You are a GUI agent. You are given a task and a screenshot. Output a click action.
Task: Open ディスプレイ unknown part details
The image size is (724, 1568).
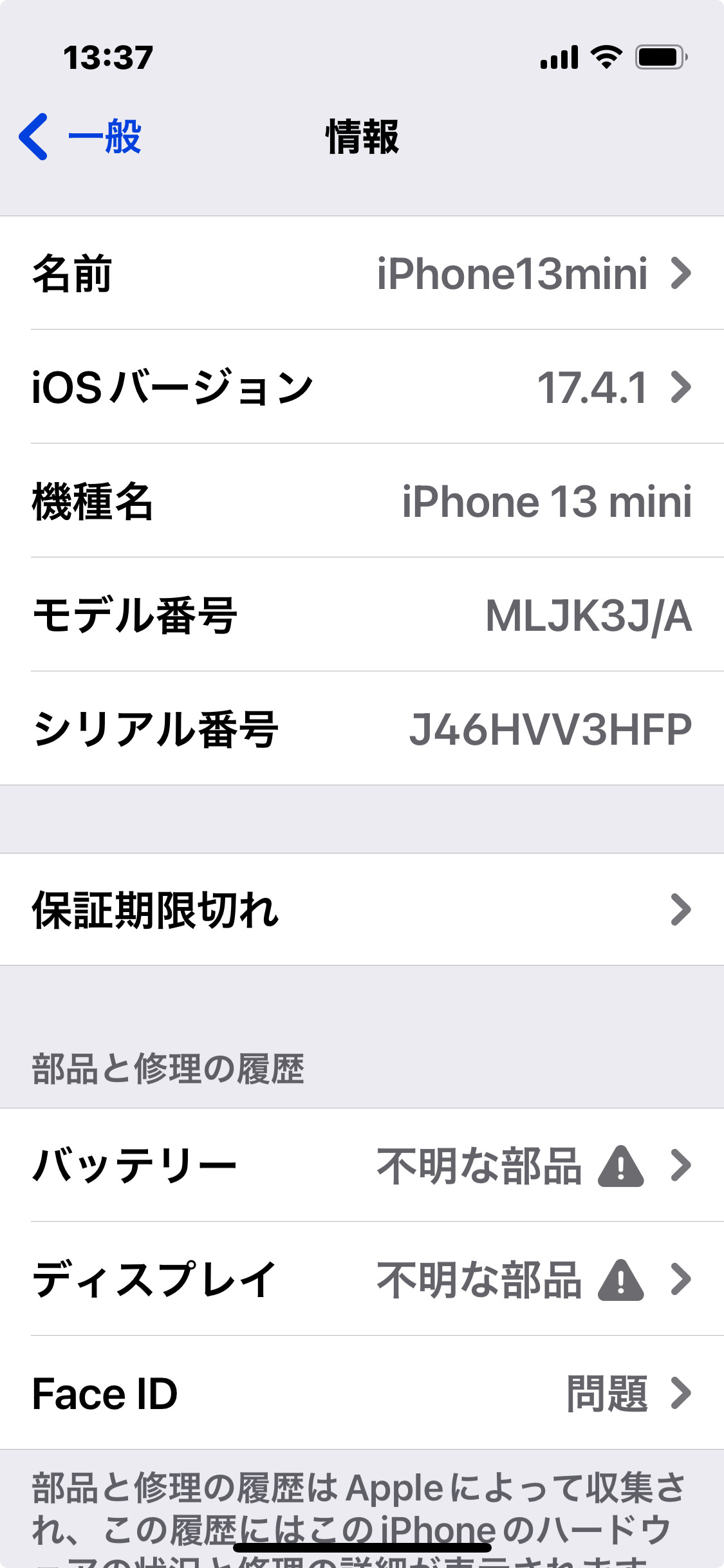tap(362, 1280)
